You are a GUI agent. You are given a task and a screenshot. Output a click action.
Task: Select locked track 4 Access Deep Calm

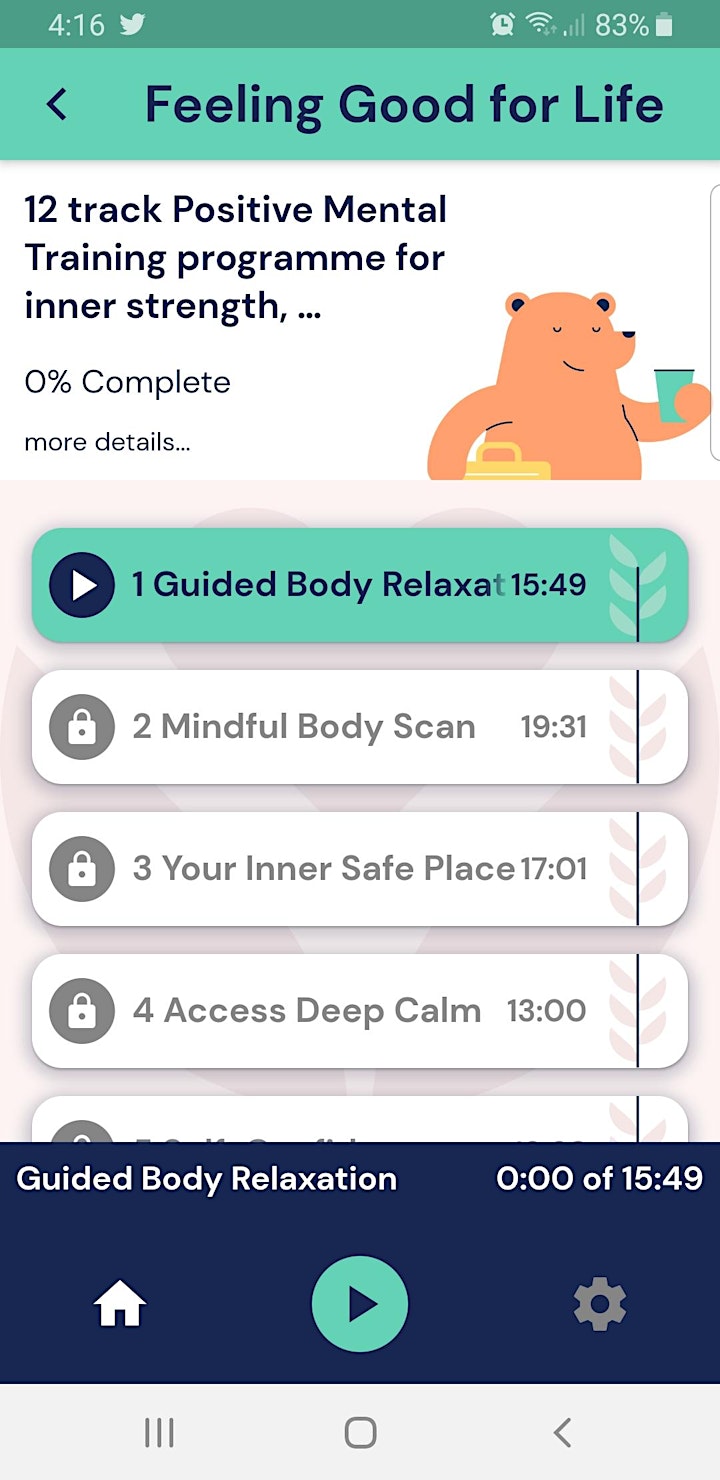(x=360, y=1011)
